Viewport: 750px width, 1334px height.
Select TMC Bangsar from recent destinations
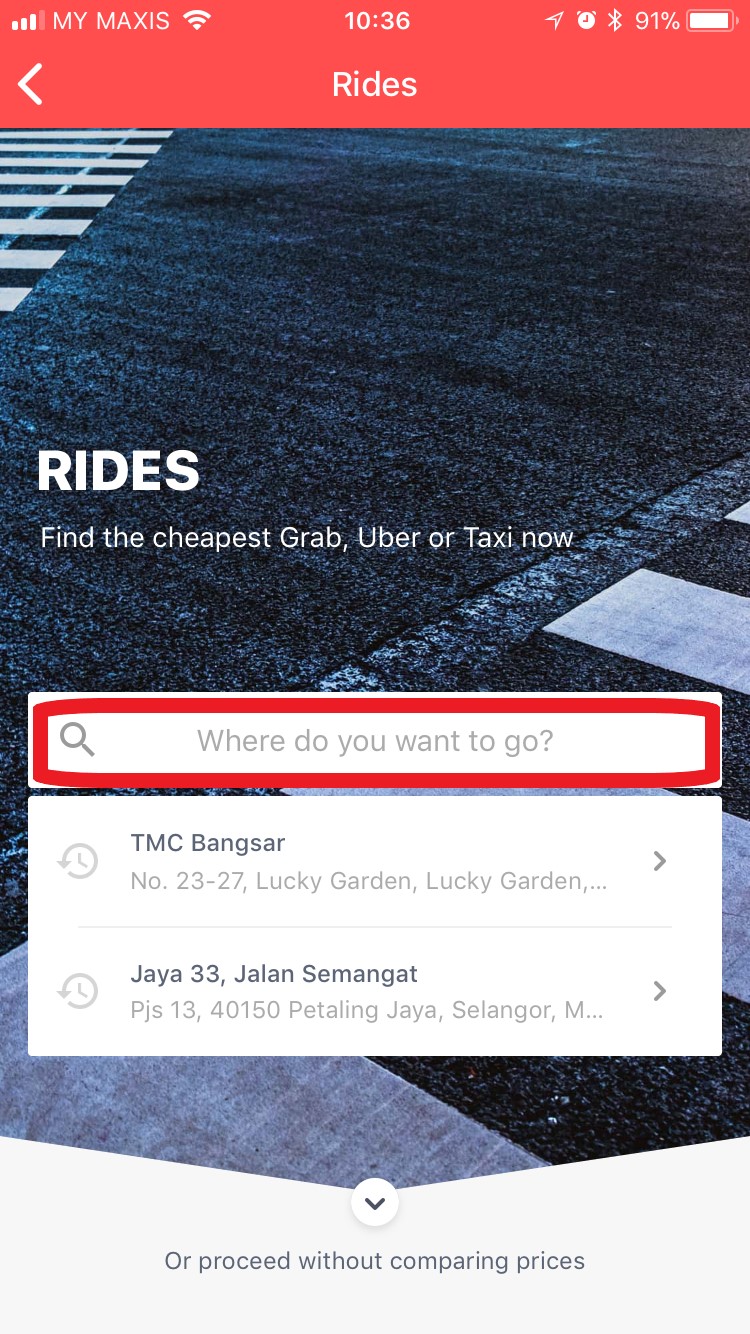coord(375,861)
